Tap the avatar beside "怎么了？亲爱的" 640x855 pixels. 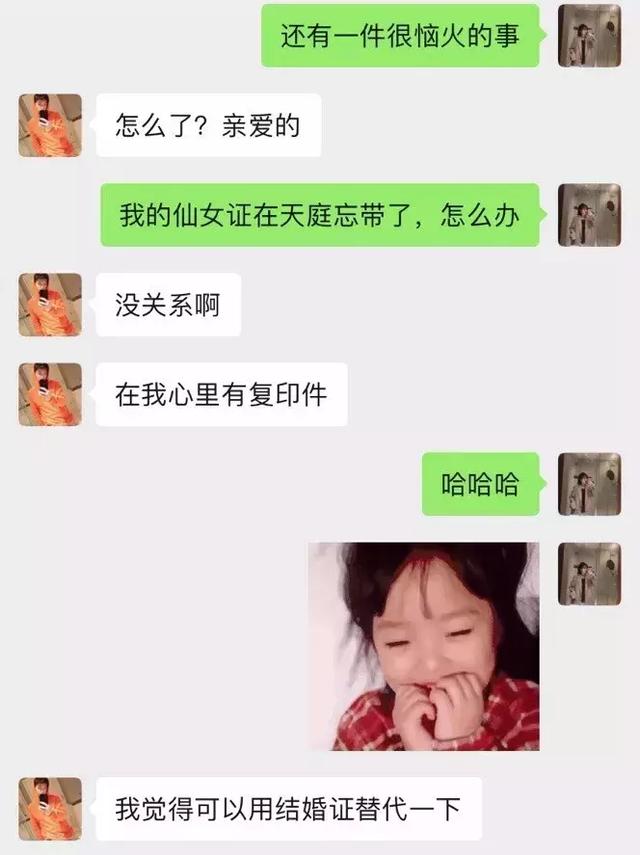(50, 125)
